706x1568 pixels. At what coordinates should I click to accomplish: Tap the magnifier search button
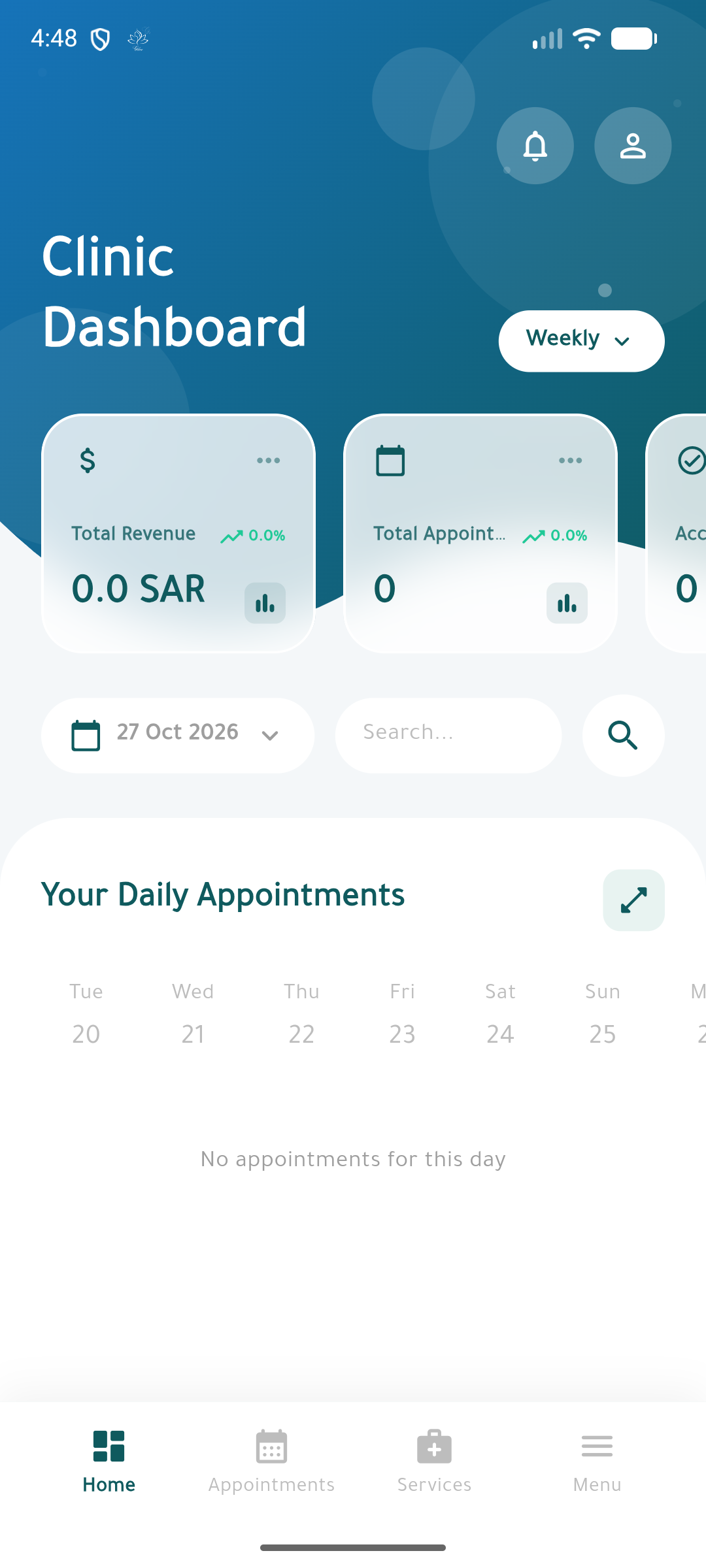click(623, 736)
